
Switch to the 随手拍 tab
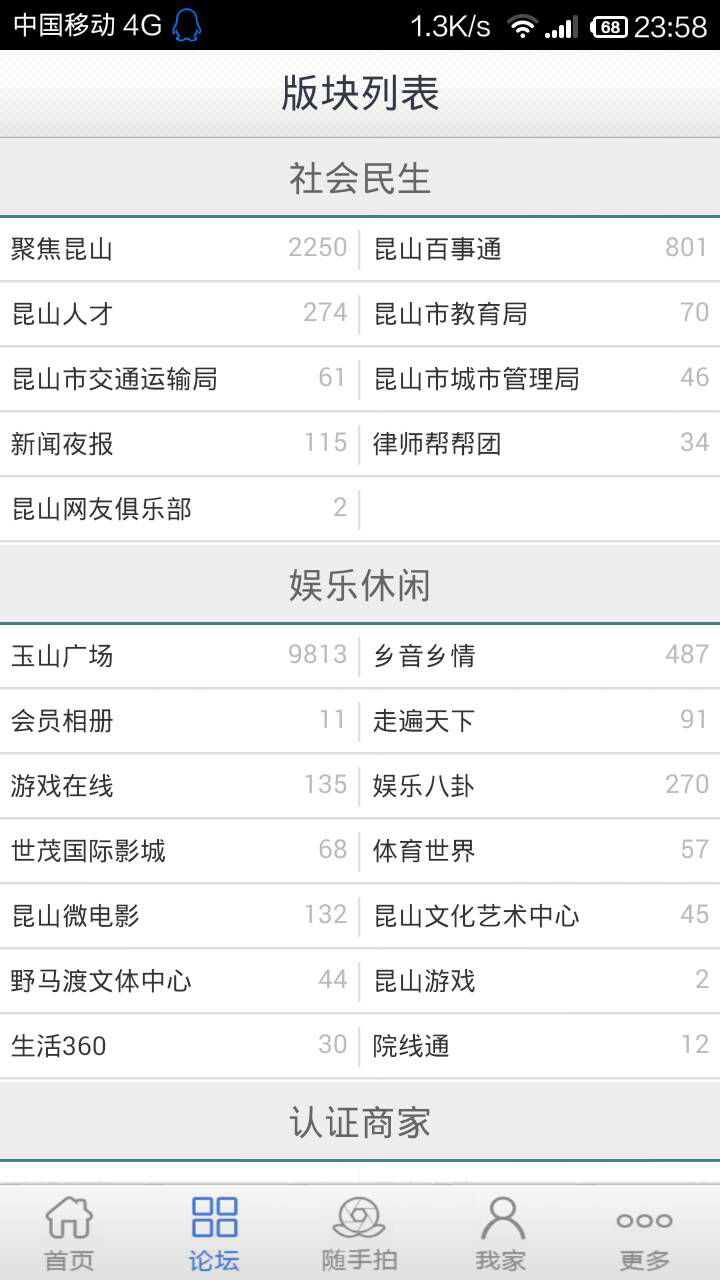point(359,1233)
